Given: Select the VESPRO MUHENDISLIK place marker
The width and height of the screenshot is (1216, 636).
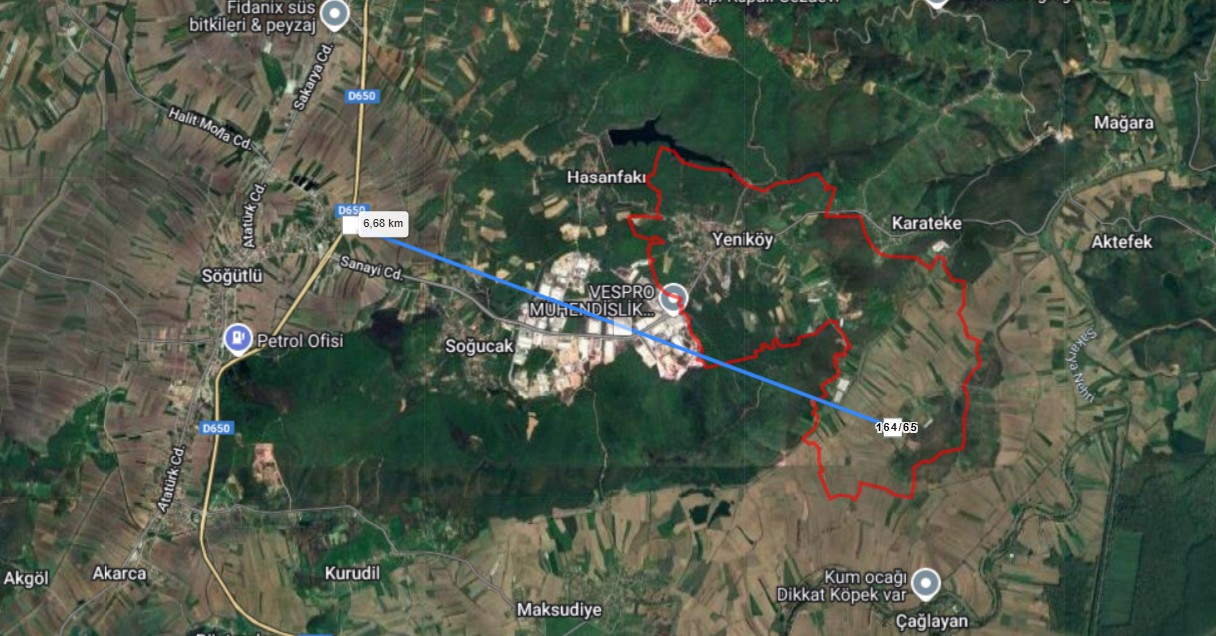Looking at the screenshot, I should click(x=674, y=296).
